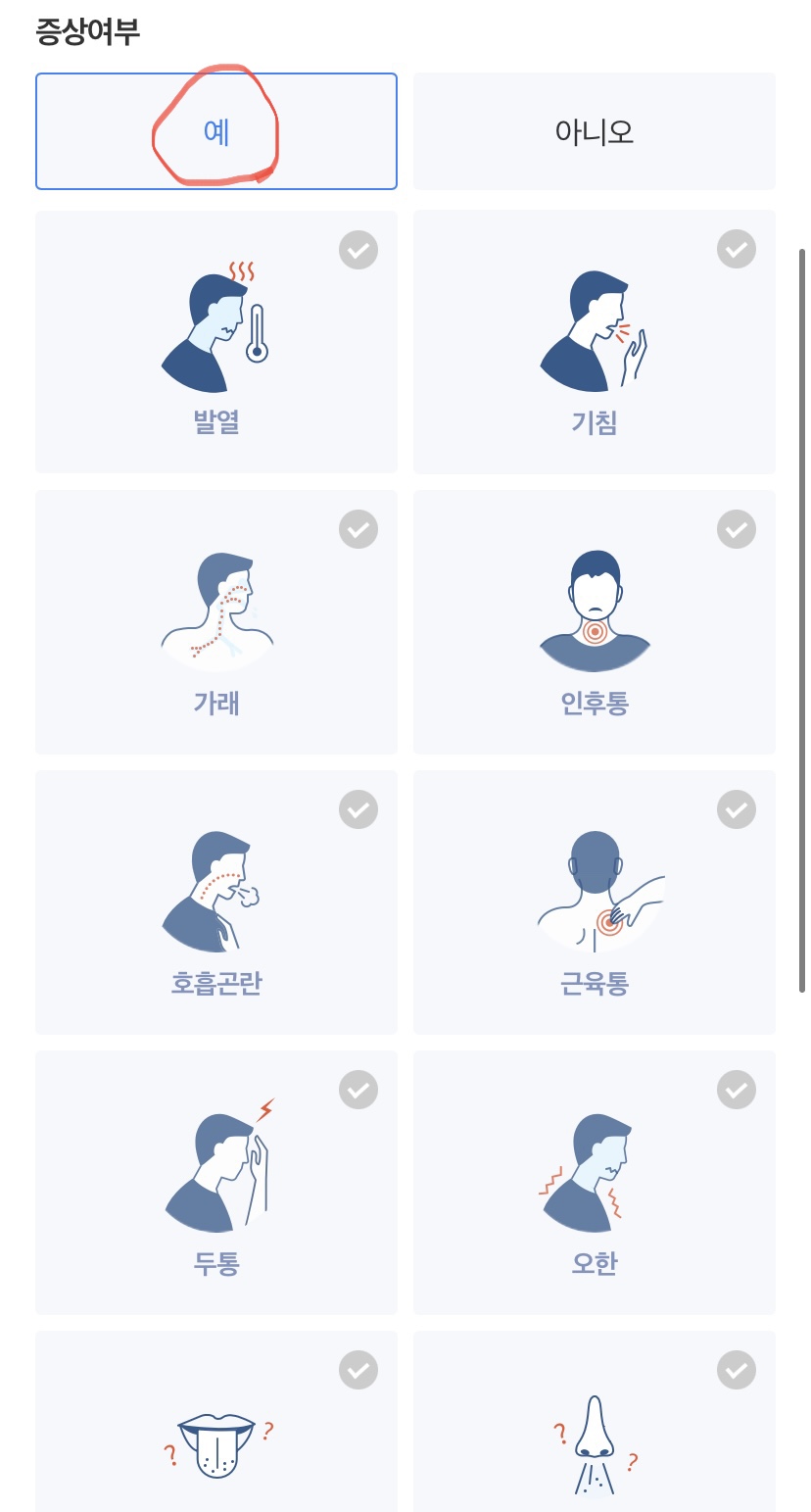This screenshot has width=811, height=1512.
Task: Choose the 아니오 option
Action: 595,131
